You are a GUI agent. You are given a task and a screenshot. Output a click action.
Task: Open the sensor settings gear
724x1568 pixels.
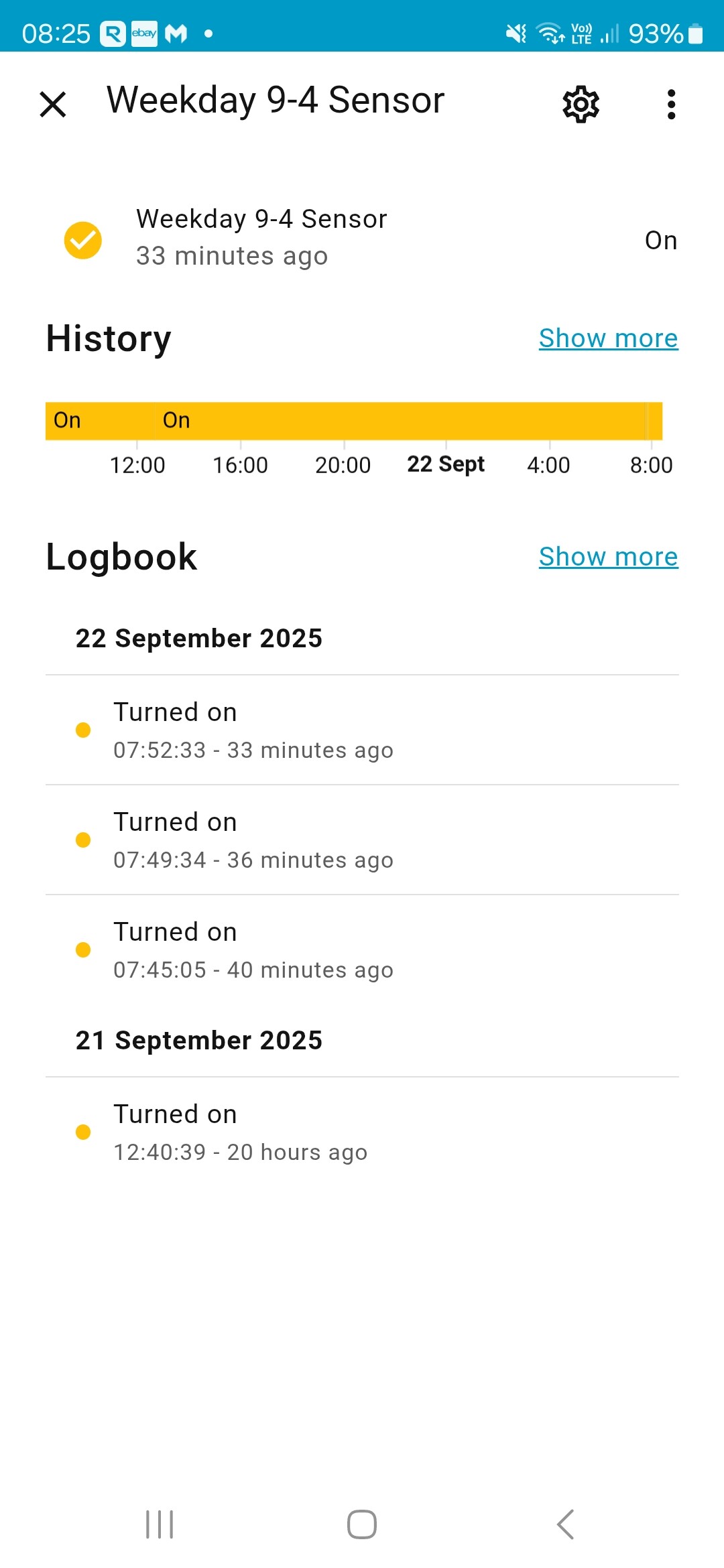click(581, 105)
